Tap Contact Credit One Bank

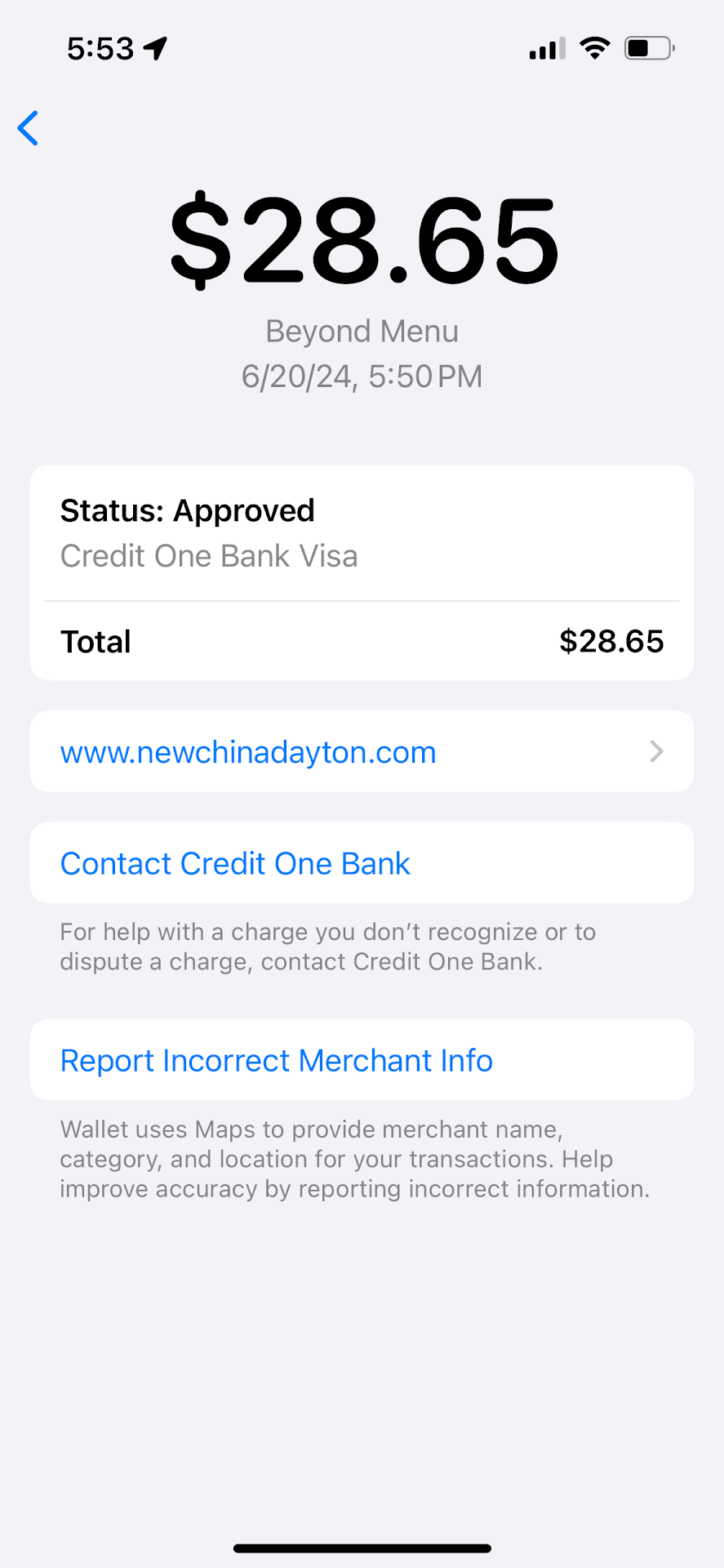[235, 864]
